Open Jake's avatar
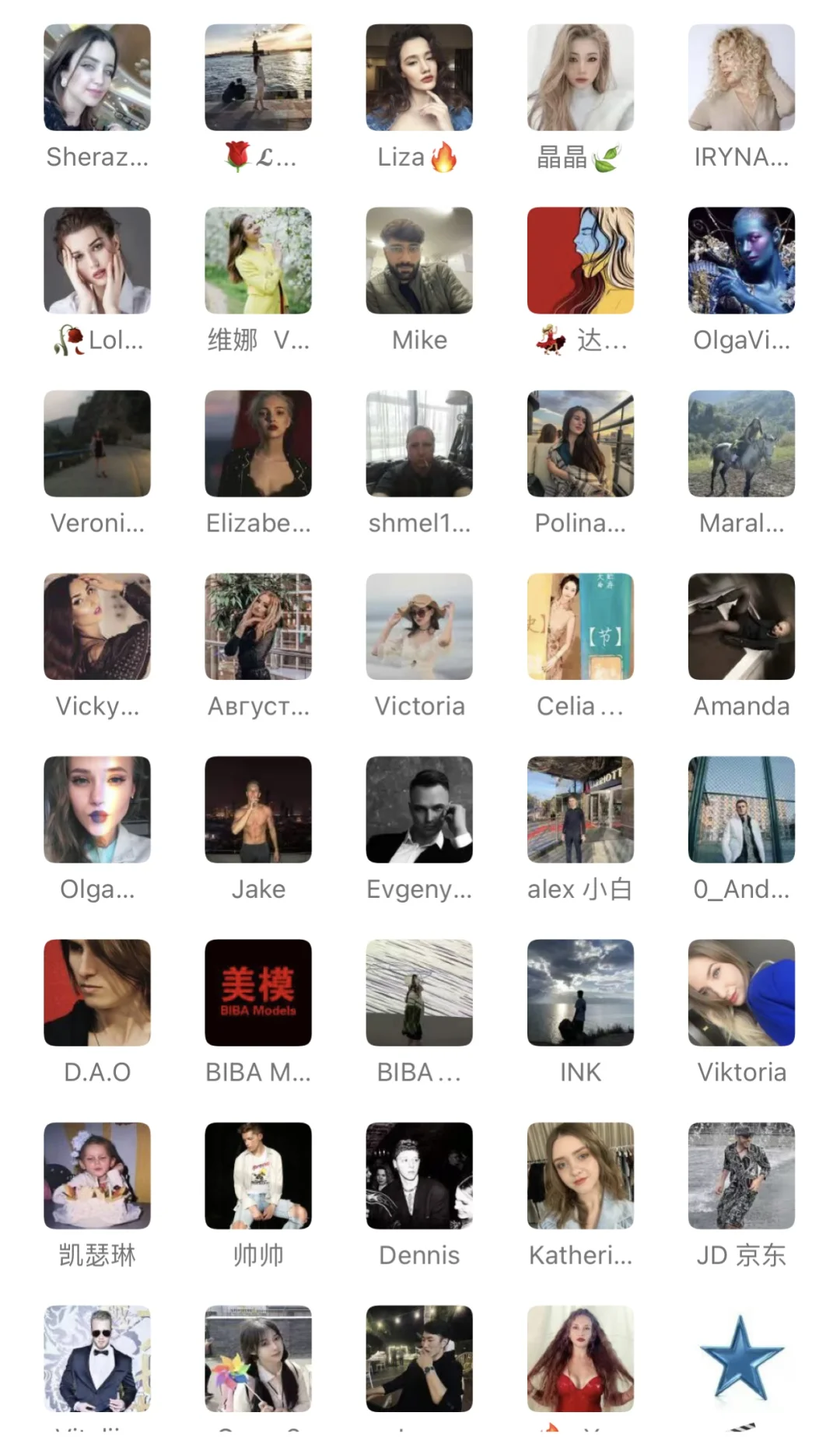Screen dimensions: 840x1437 pos(258,809)
